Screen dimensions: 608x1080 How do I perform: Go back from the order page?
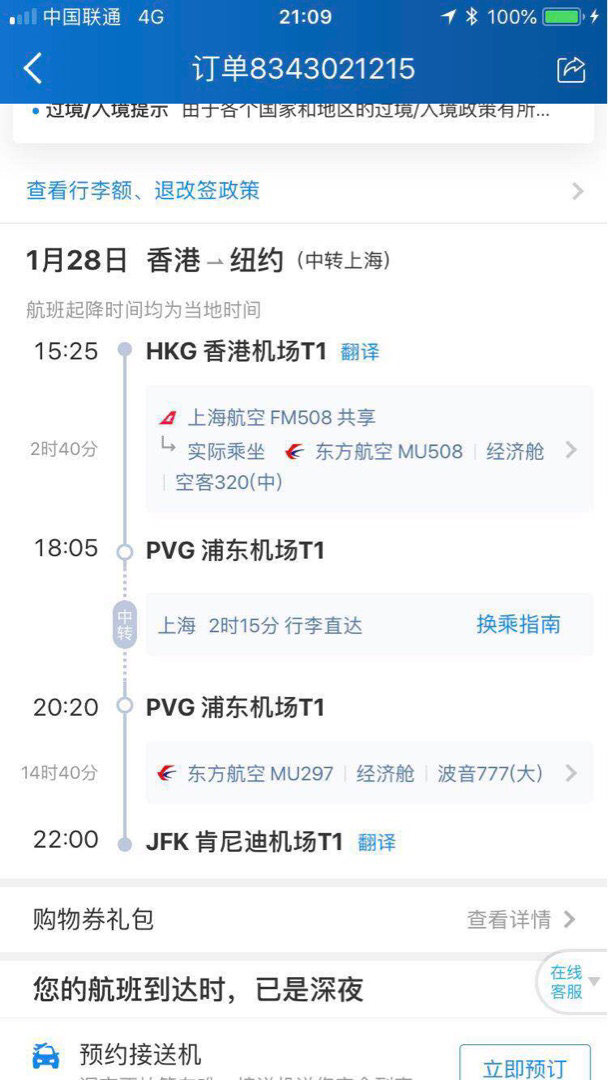click(33, 69)
